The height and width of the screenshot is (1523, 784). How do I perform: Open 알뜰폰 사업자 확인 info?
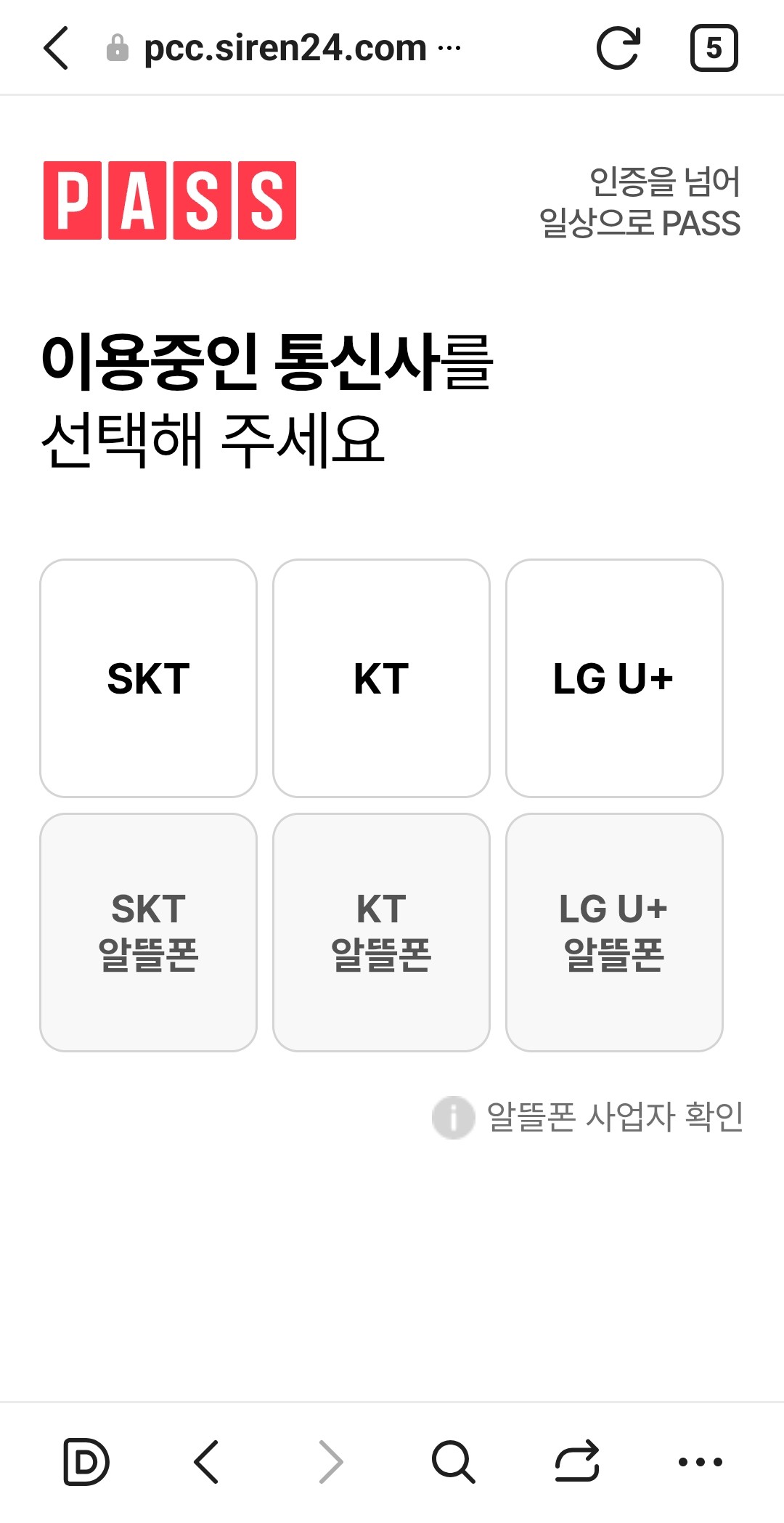pos(588,1117)
